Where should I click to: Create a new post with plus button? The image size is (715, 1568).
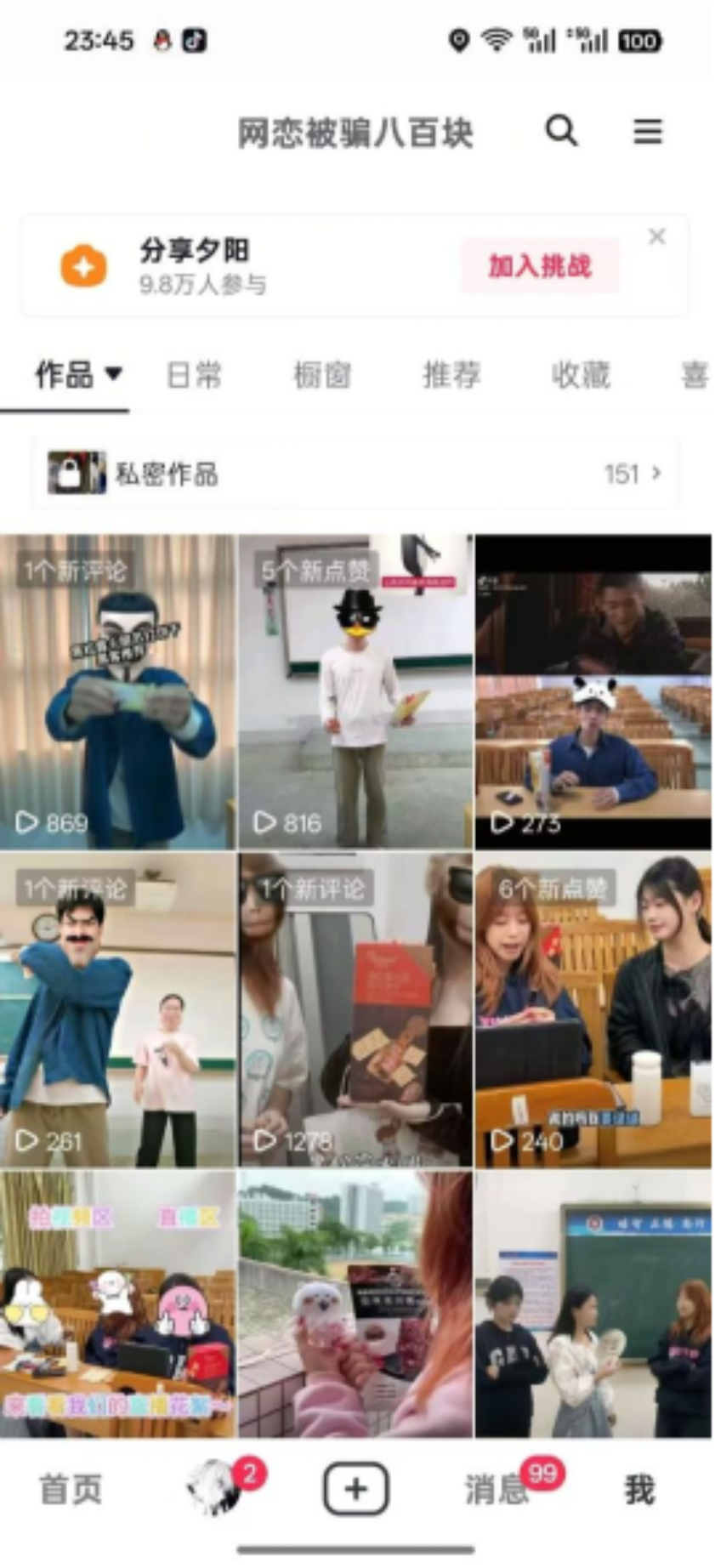click(355, 1489)
